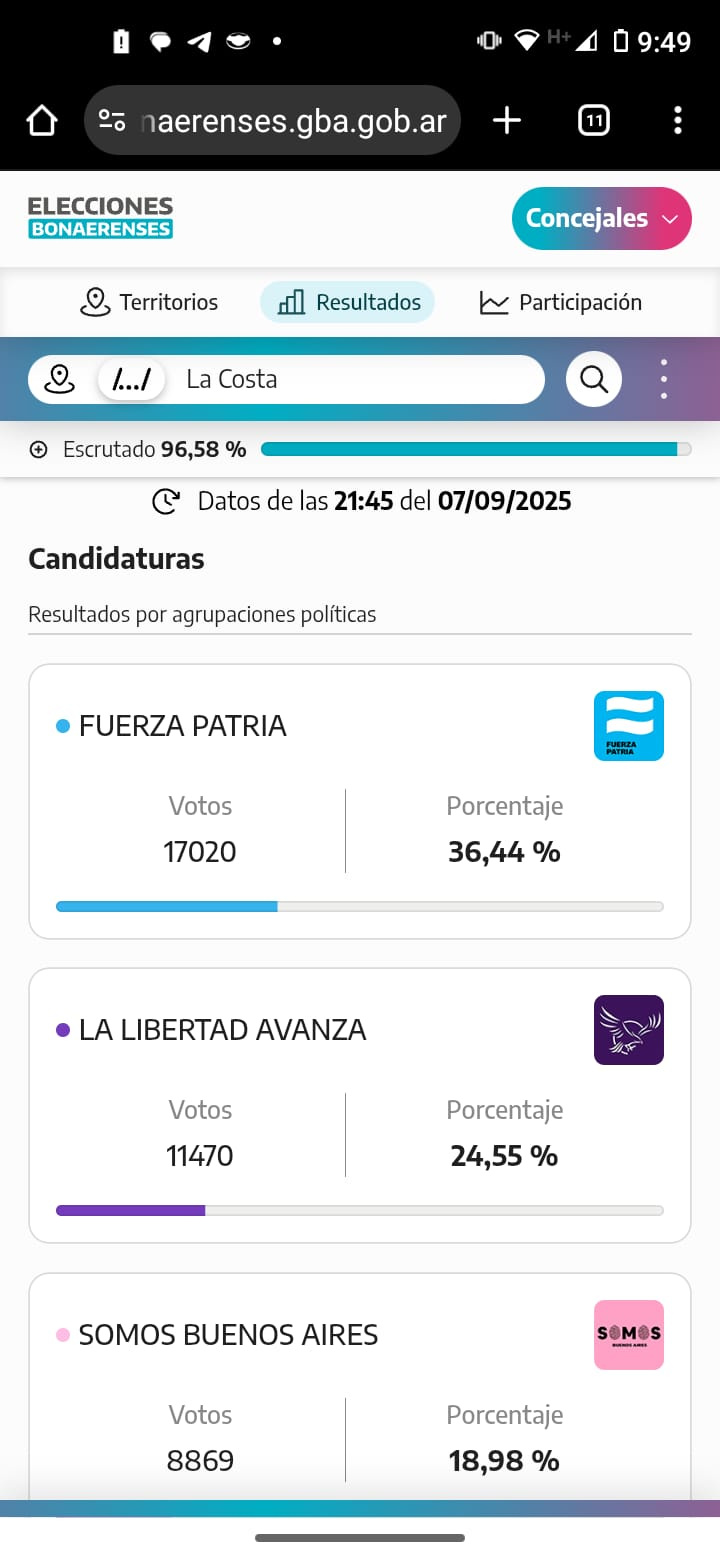Screen dimensions: 720x1560
Task: Open the Fuerza Patria results card
Action: pyautogui.click(x=360, y=802)
